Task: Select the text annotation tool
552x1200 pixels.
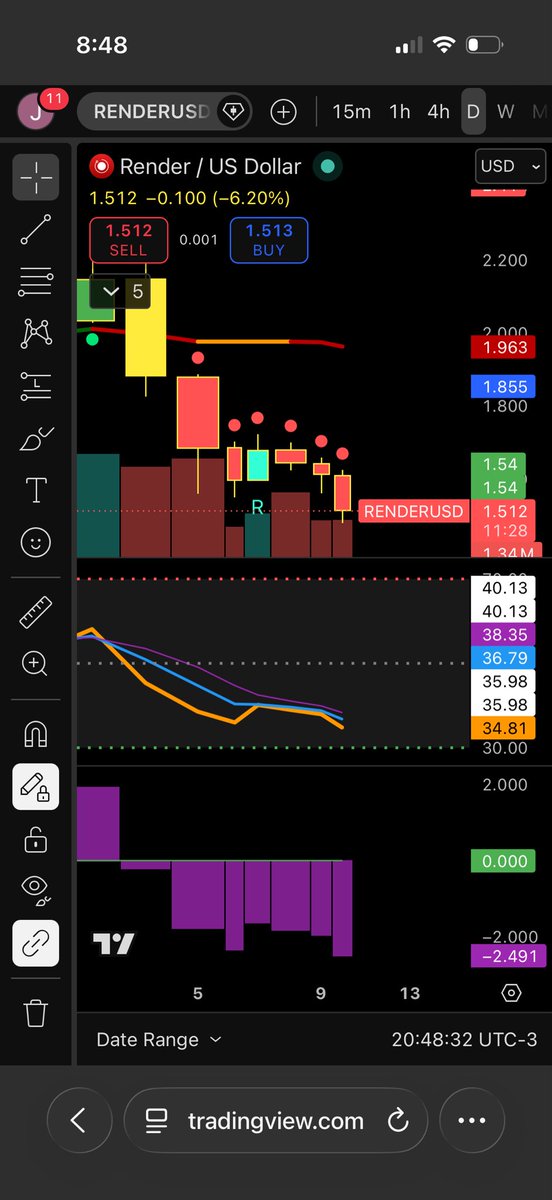Action: tap(36, 490)
